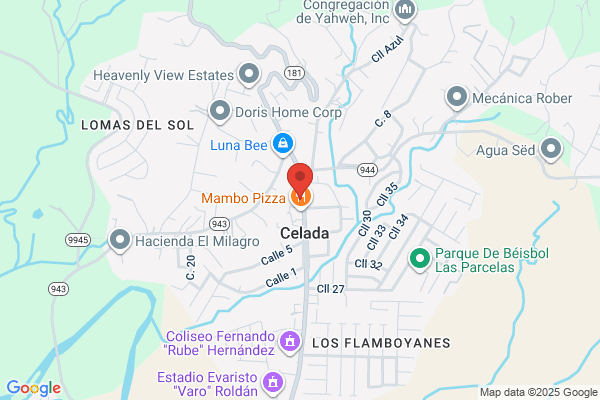The image size is (600, 400).
Task: Tap the Estadio Evaristo "Varo" Roldán marker
Action: [273, 383]
